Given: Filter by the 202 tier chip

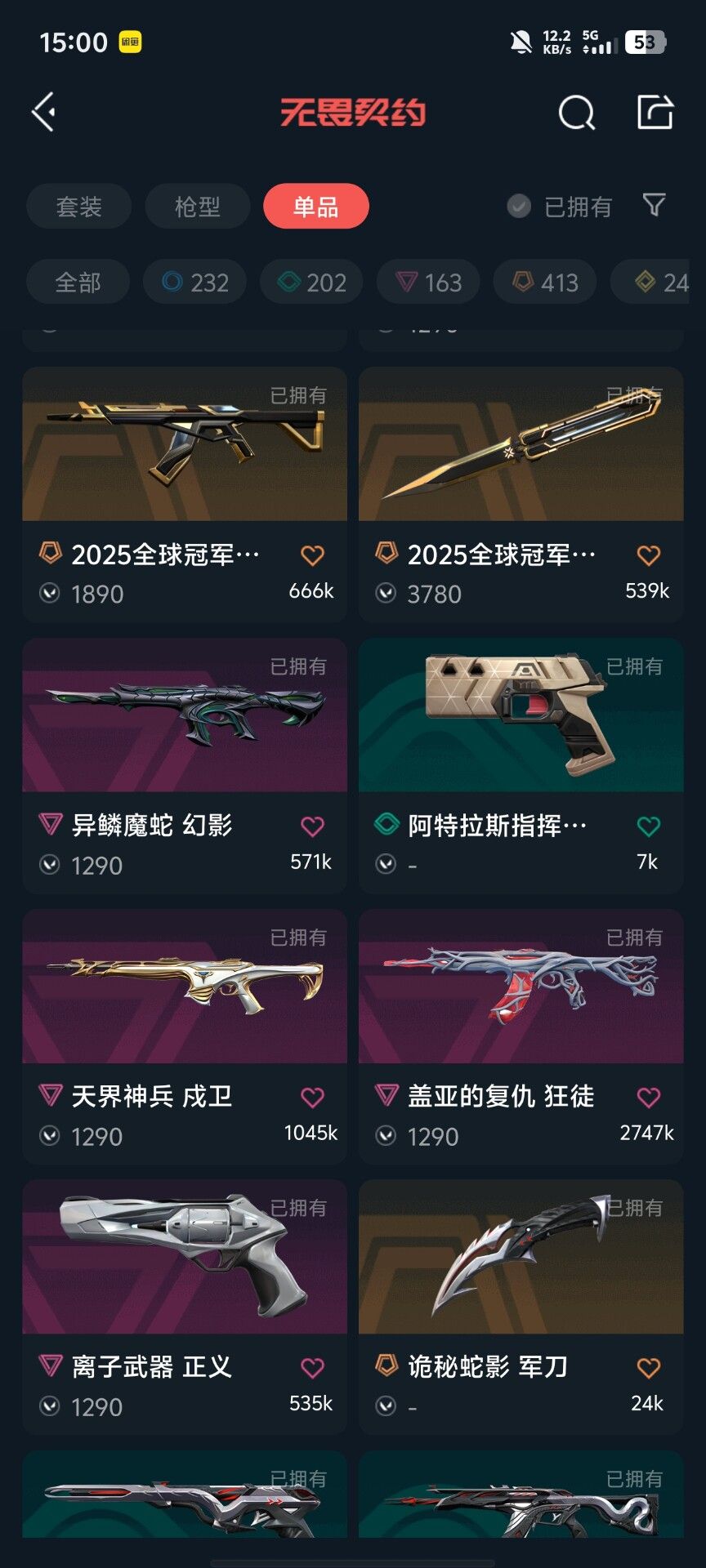Looking at the screenshot, I should [311, 283].
